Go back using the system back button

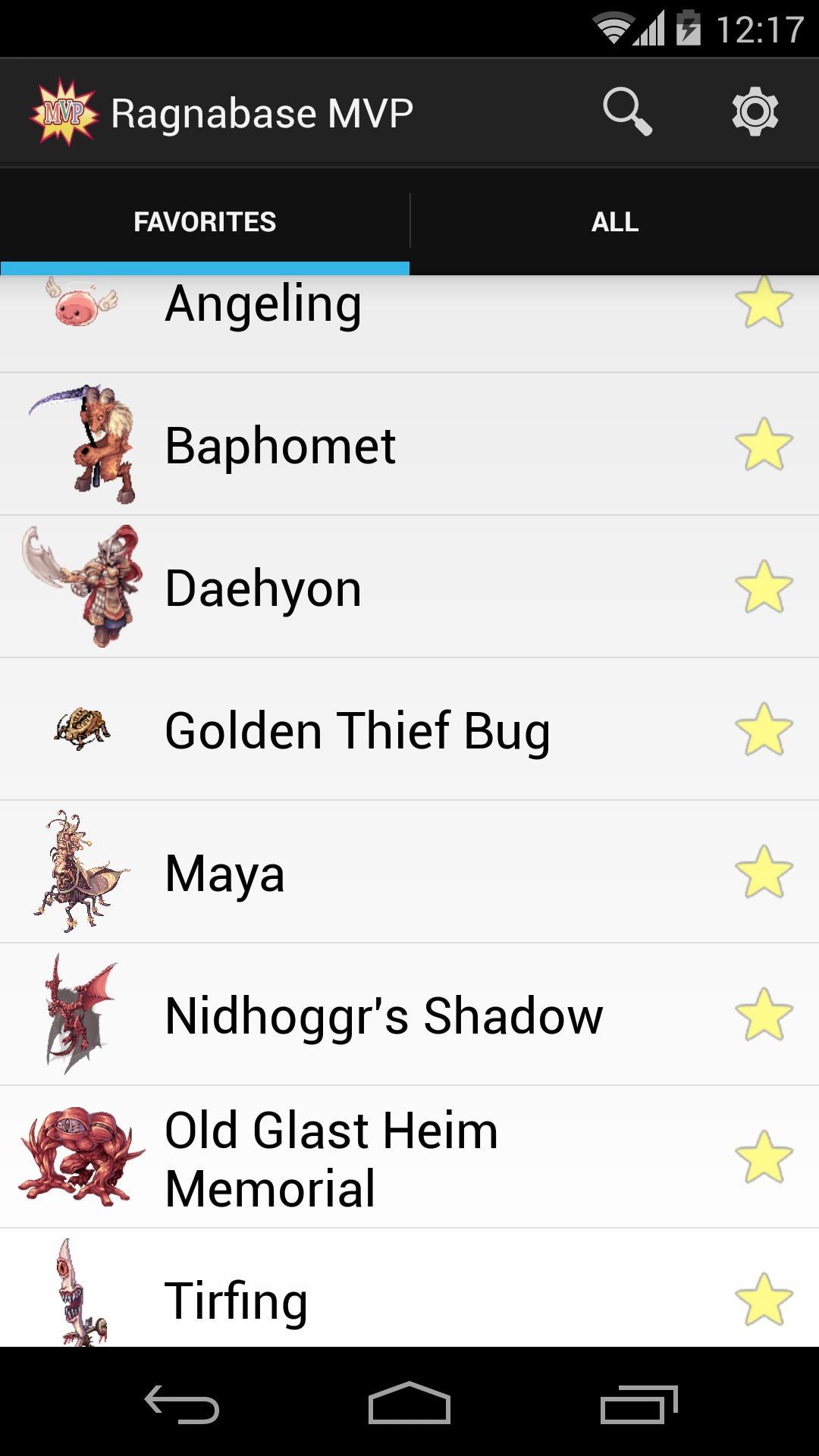(x=182, y=1404)
